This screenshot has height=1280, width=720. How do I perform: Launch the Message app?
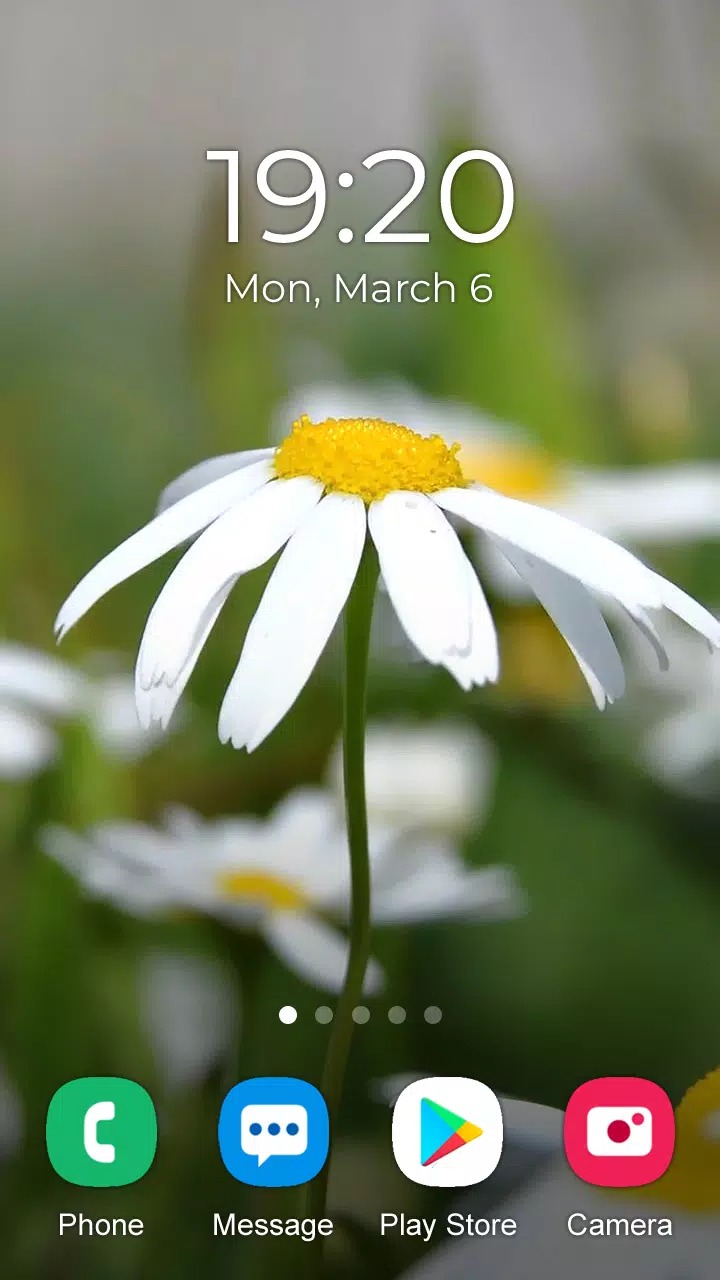(x=273, y=1132)
